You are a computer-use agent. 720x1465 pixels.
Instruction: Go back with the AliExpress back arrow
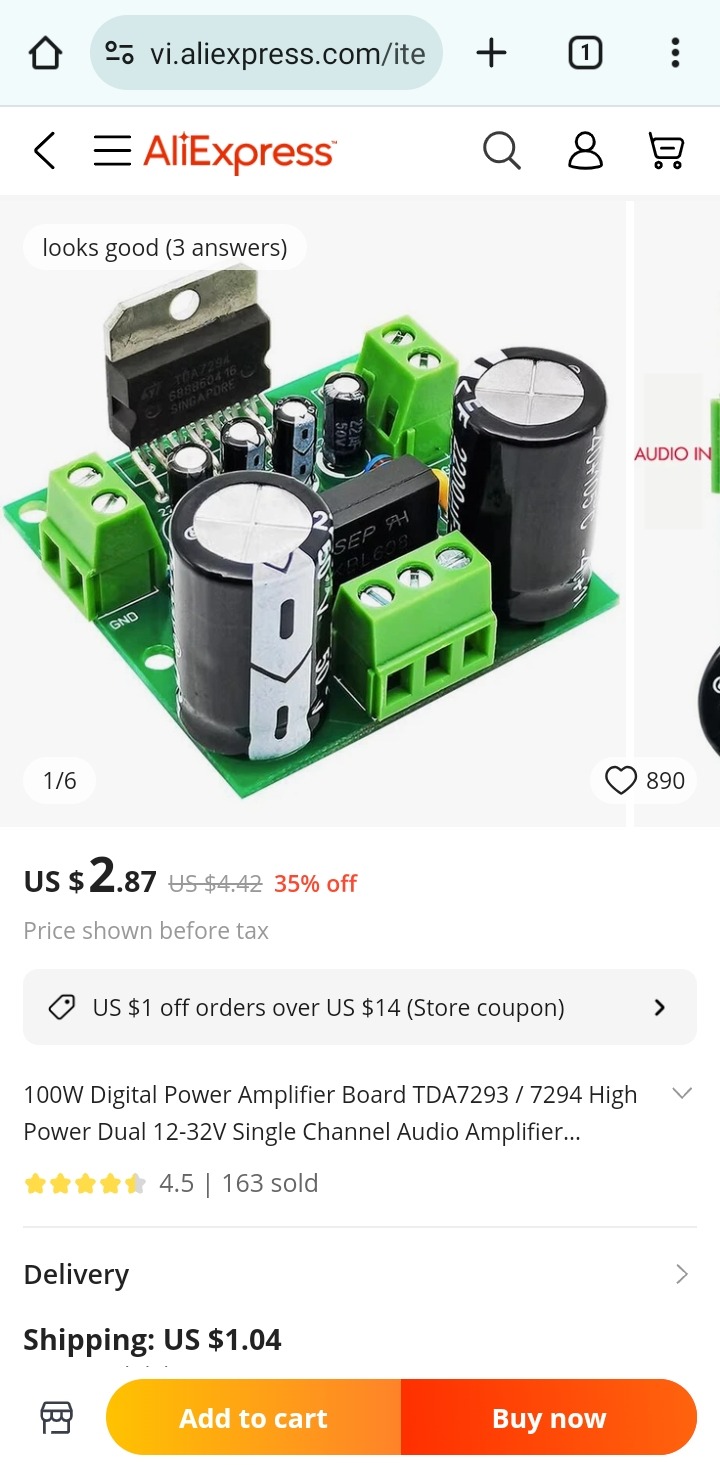(x=45, y=152)
